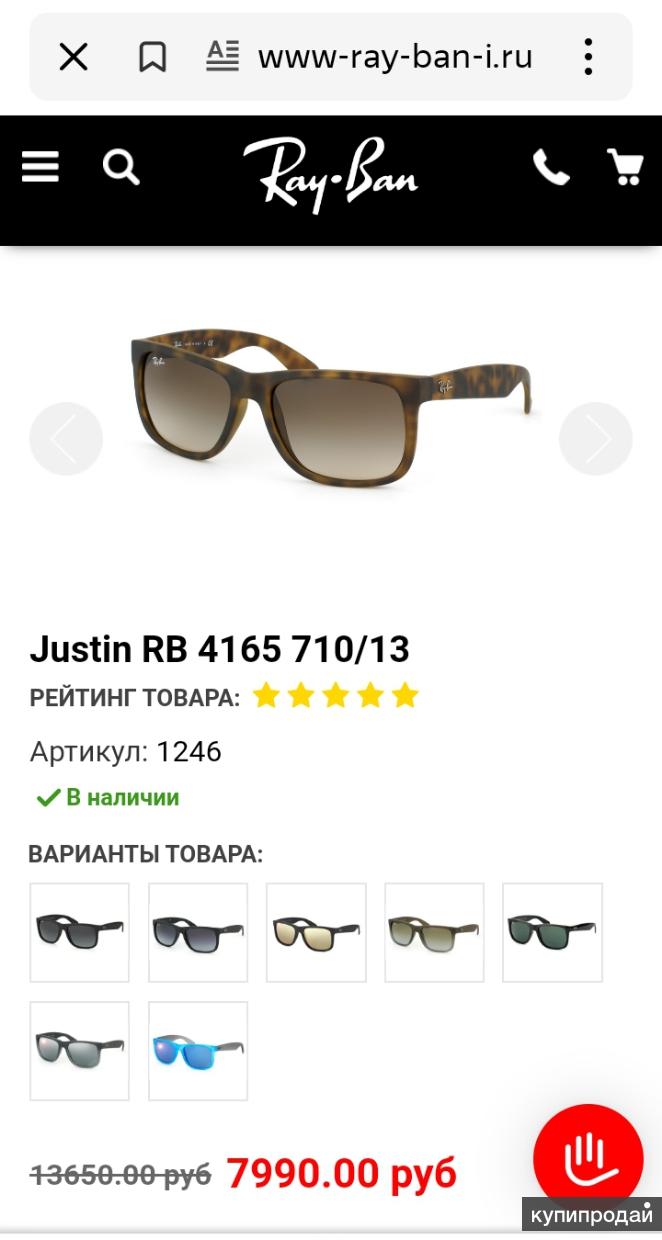Image resolution: width=662 pixels, height=1240 pixels.
Task: Tap the phone icon to call the store
Action: pyautogui.click(x=550, y=167)
